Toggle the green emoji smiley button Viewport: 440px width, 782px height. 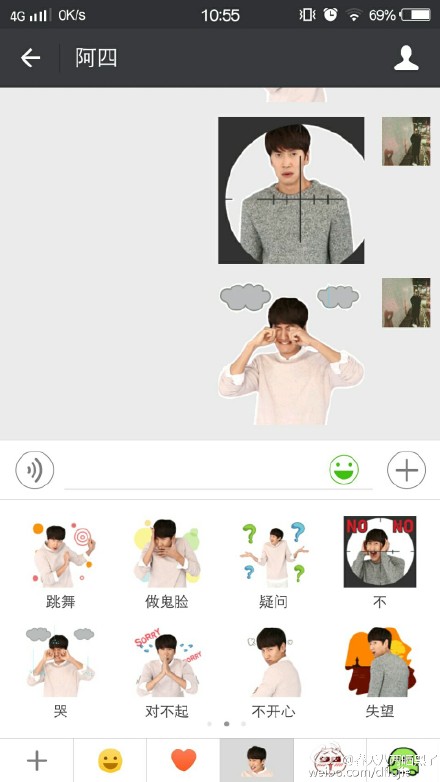click(x=344, y=470)
